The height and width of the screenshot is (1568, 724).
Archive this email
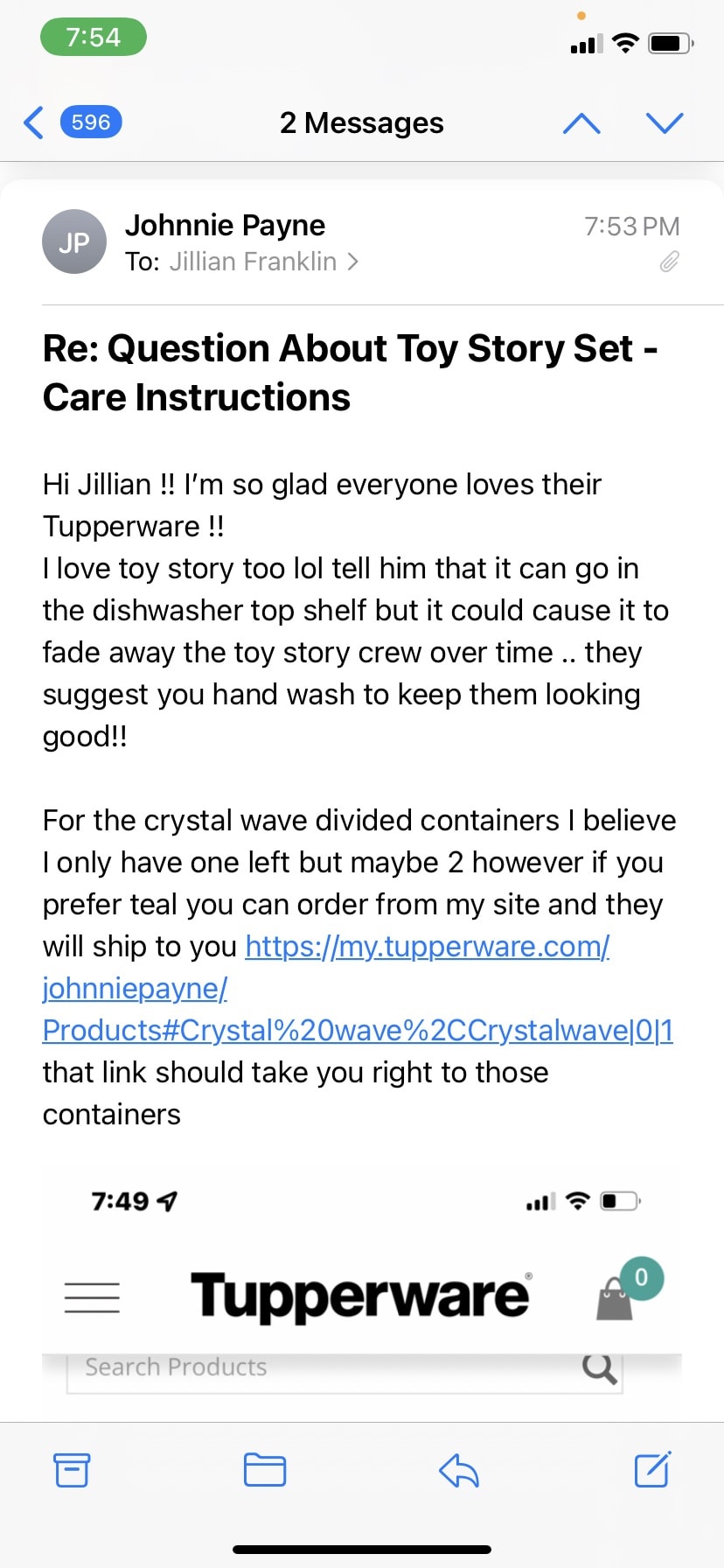point(72,1470)
